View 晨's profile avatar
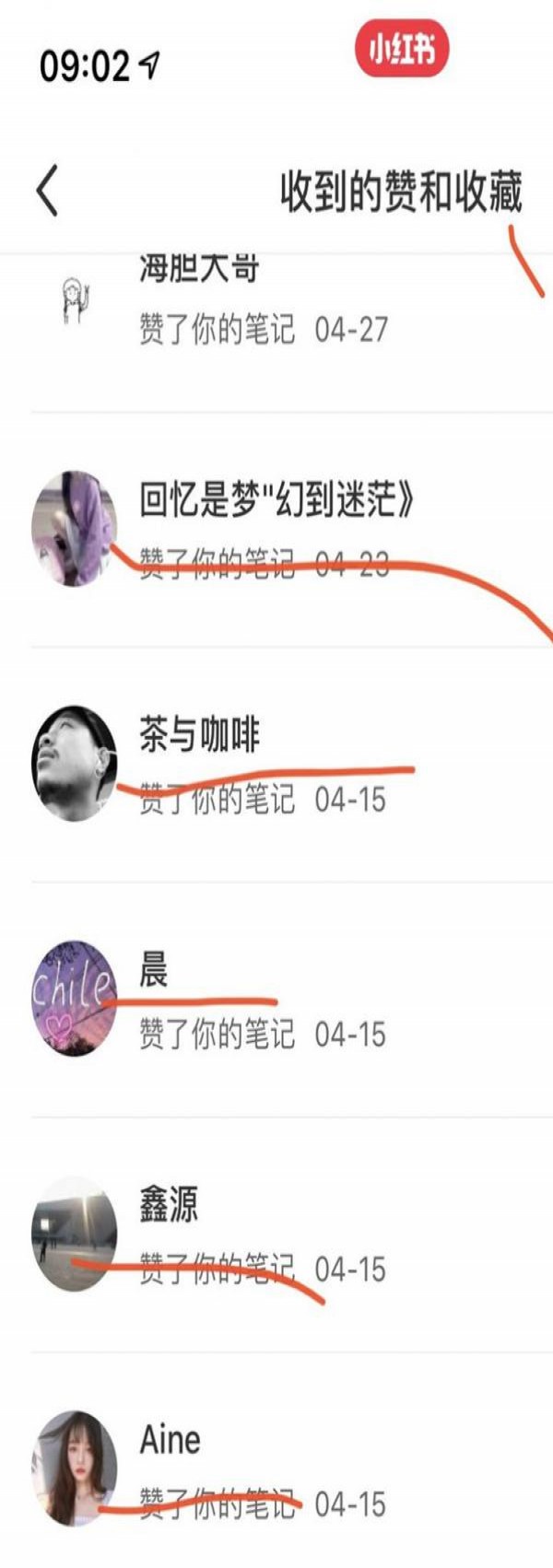Screen dimensions: 553x1568 75,998
